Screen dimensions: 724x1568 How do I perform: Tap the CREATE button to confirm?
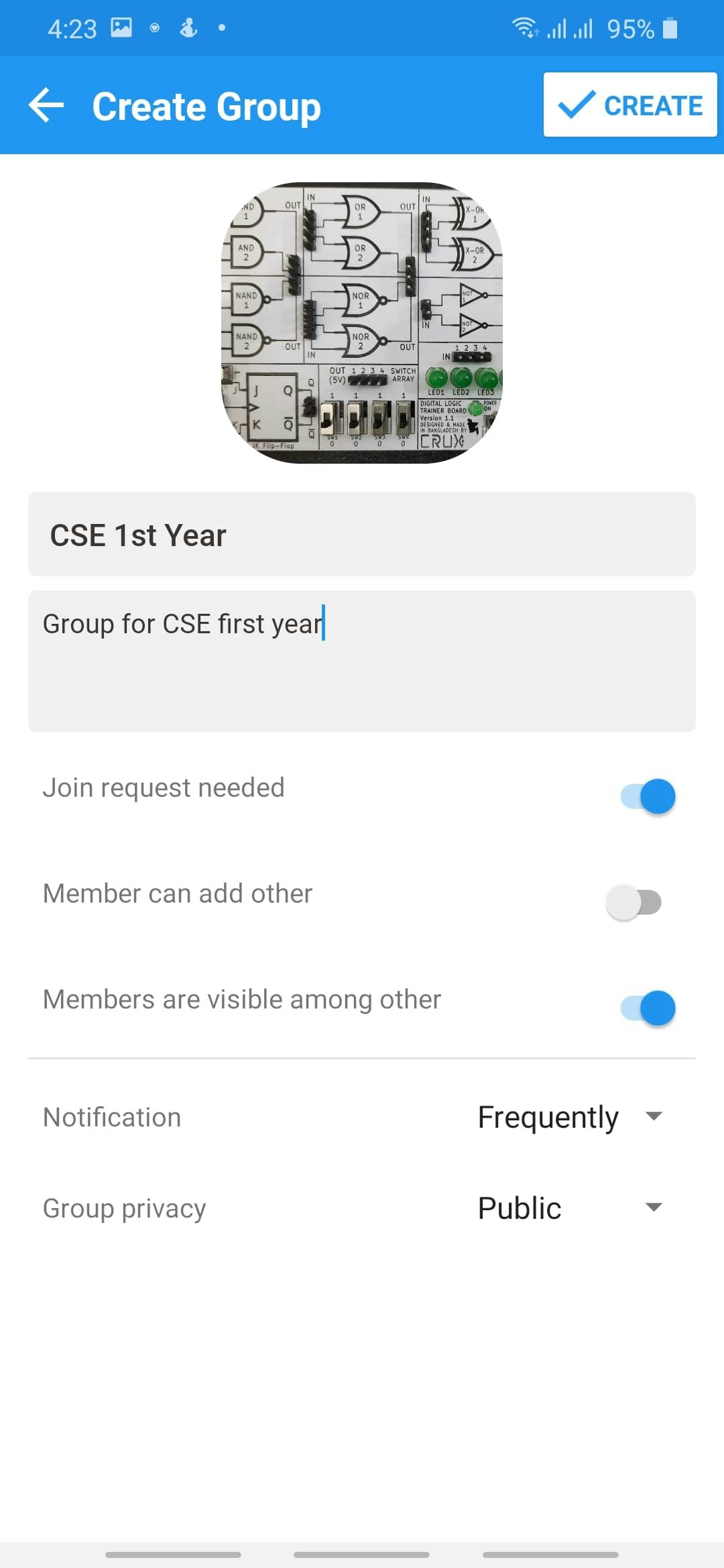pyautogui.click(x=629, y=105)
